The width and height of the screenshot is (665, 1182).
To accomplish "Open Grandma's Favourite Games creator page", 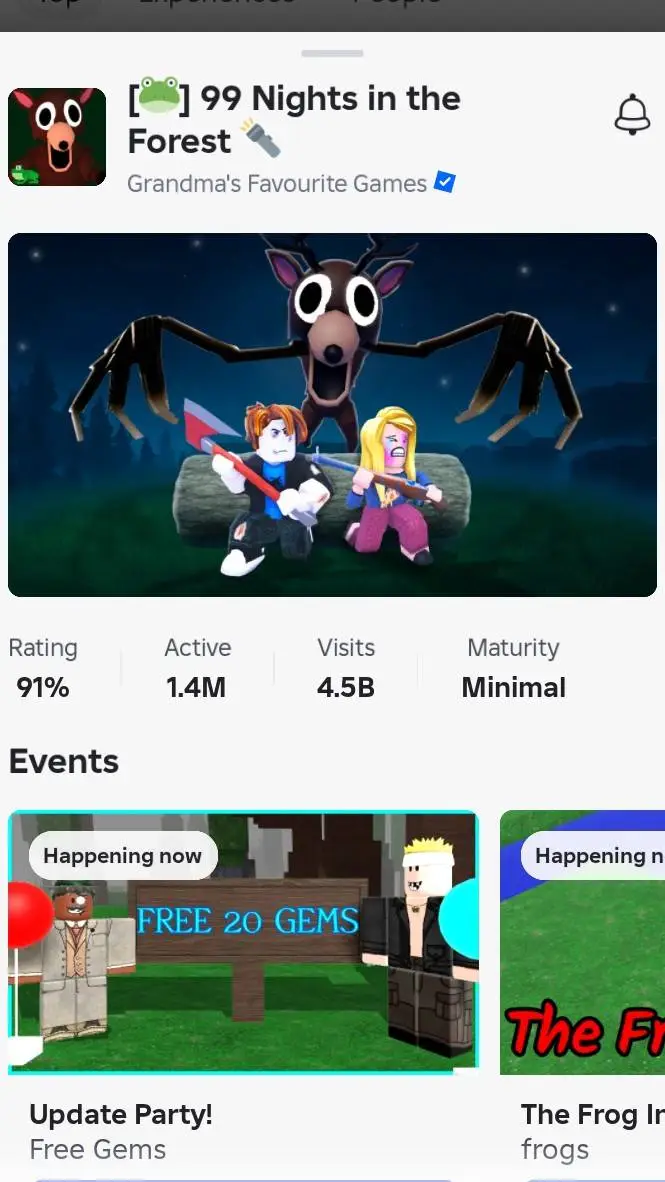I will click(x=277, y=184).
